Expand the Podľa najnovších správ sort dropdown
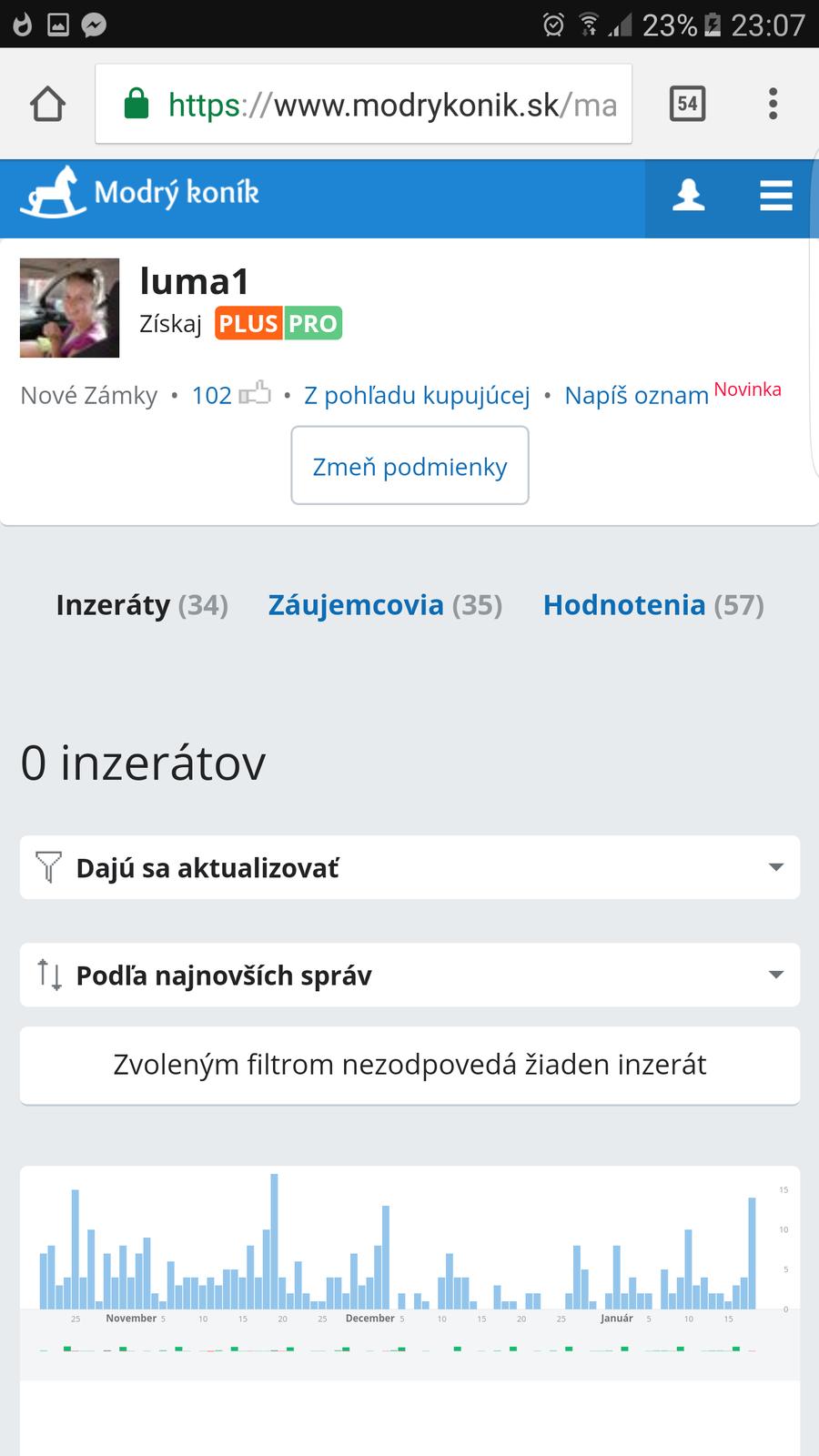Screen dimensions: 819x1456 [409, 976]
